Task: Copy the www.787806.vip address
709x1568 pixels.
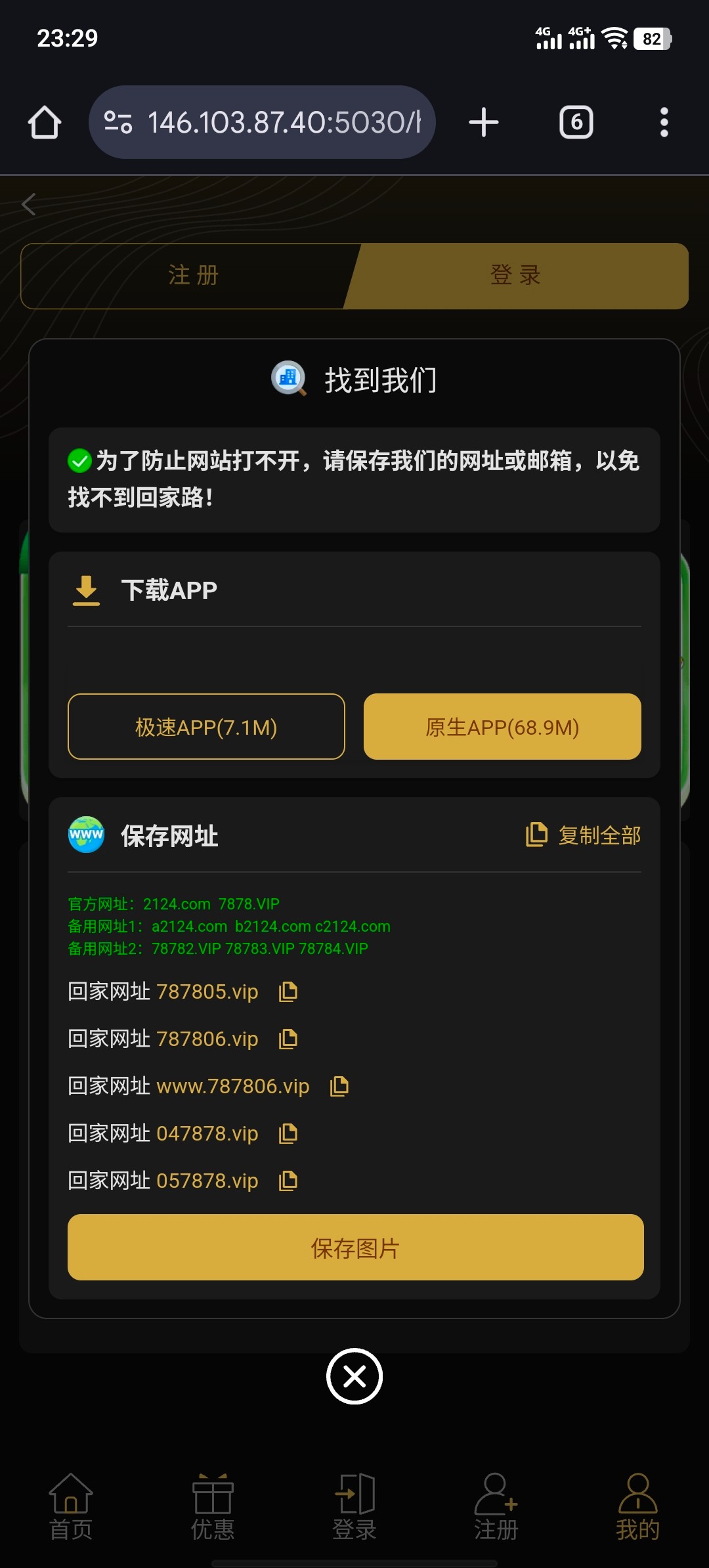Action: tap(339, 1086)
